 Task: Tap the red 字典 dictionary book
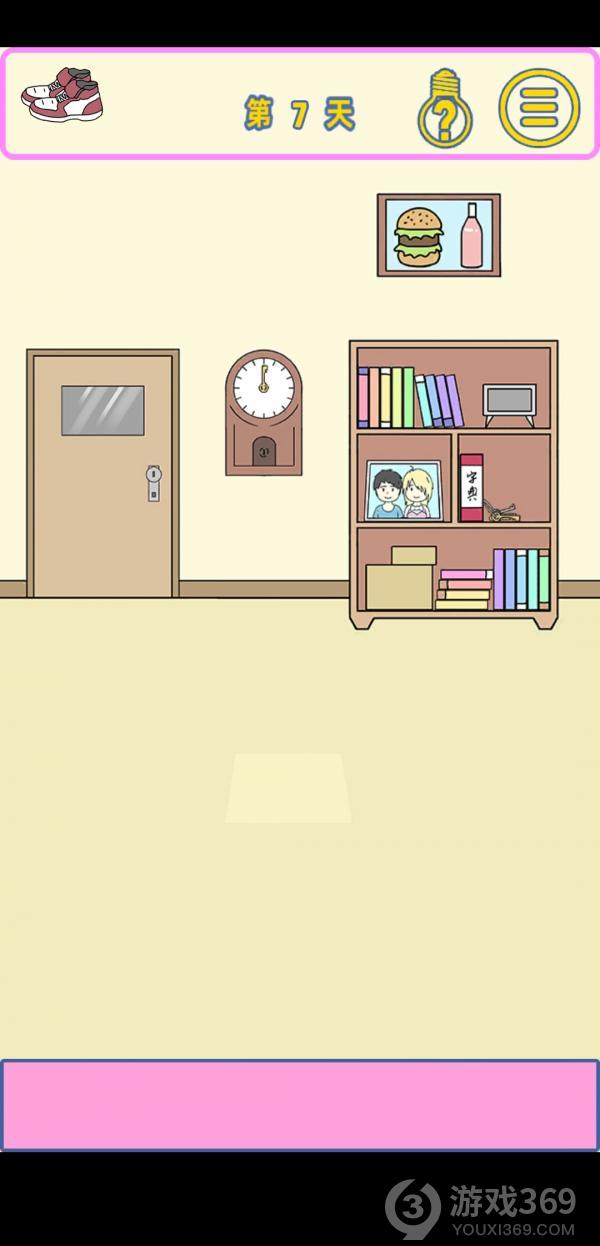point(471,488)
